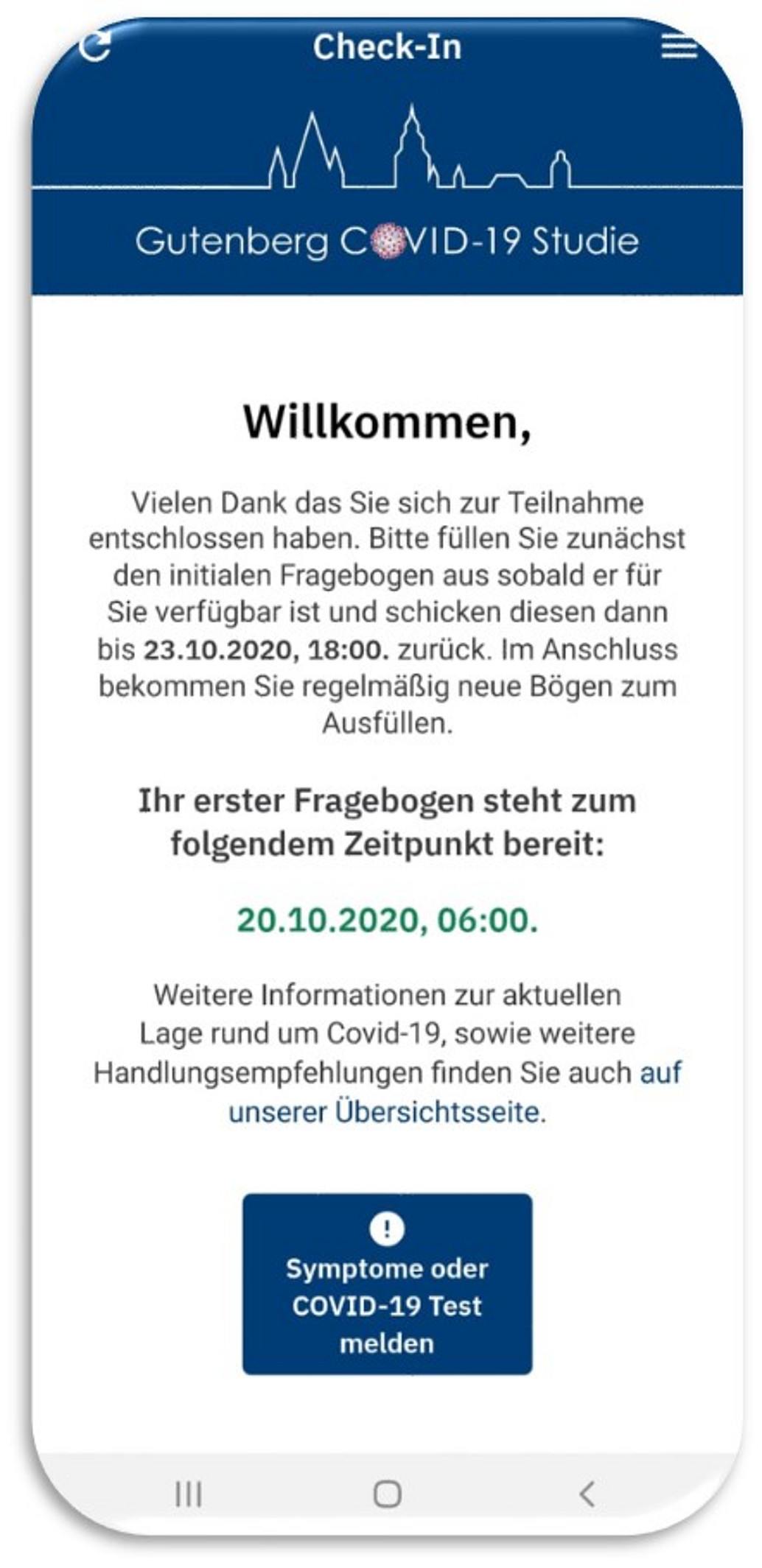Screen dimensions: 762x1568
Task: Open the recent apps view
Action: [189, 1494]
